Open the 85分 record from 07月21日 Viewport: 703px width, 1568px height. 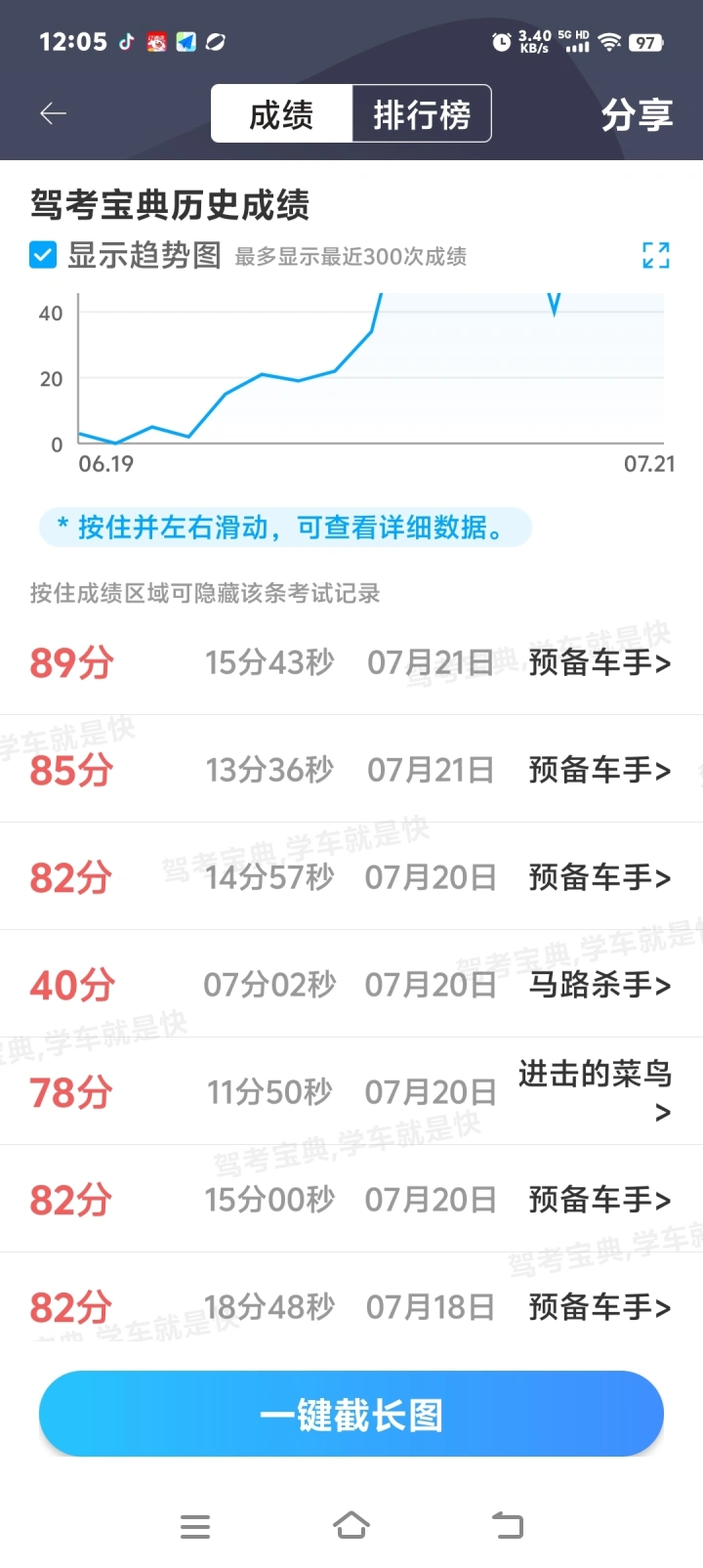click(351, 770)
